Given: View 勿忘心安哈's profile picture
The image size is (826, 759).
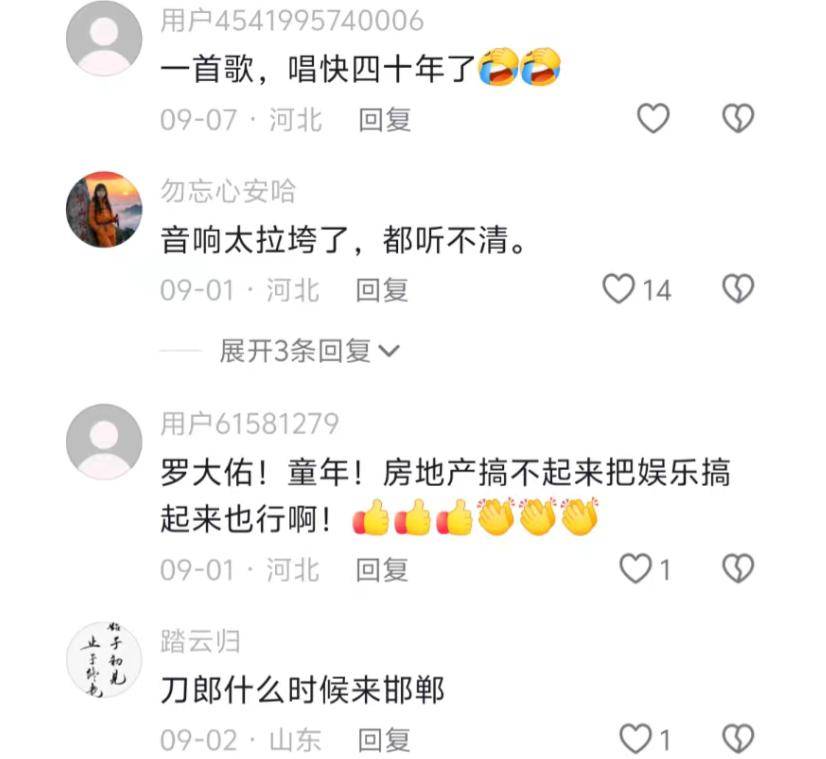Looking at the screenshot, I should coord(104,208).
